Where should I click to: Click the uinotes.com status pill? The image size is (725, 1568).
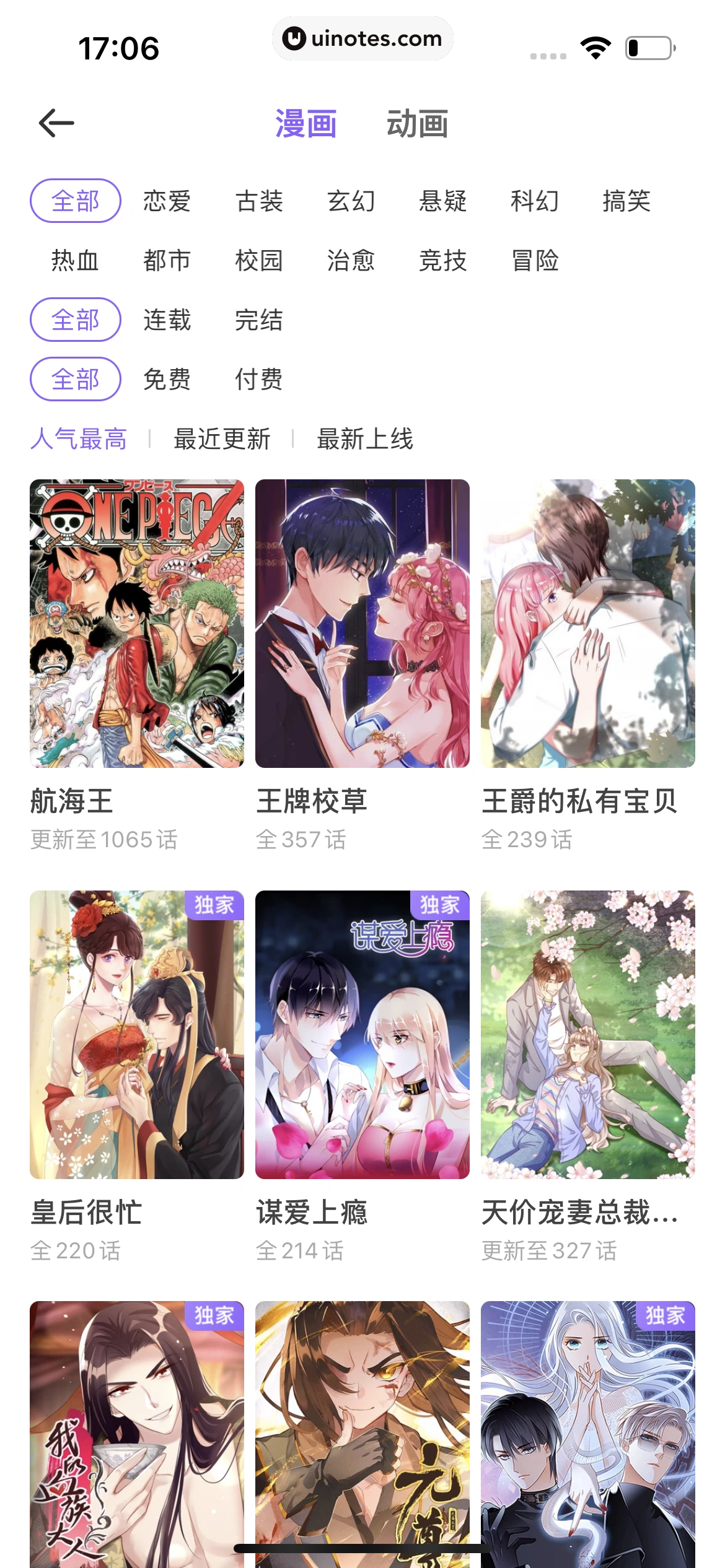(362, 39)
